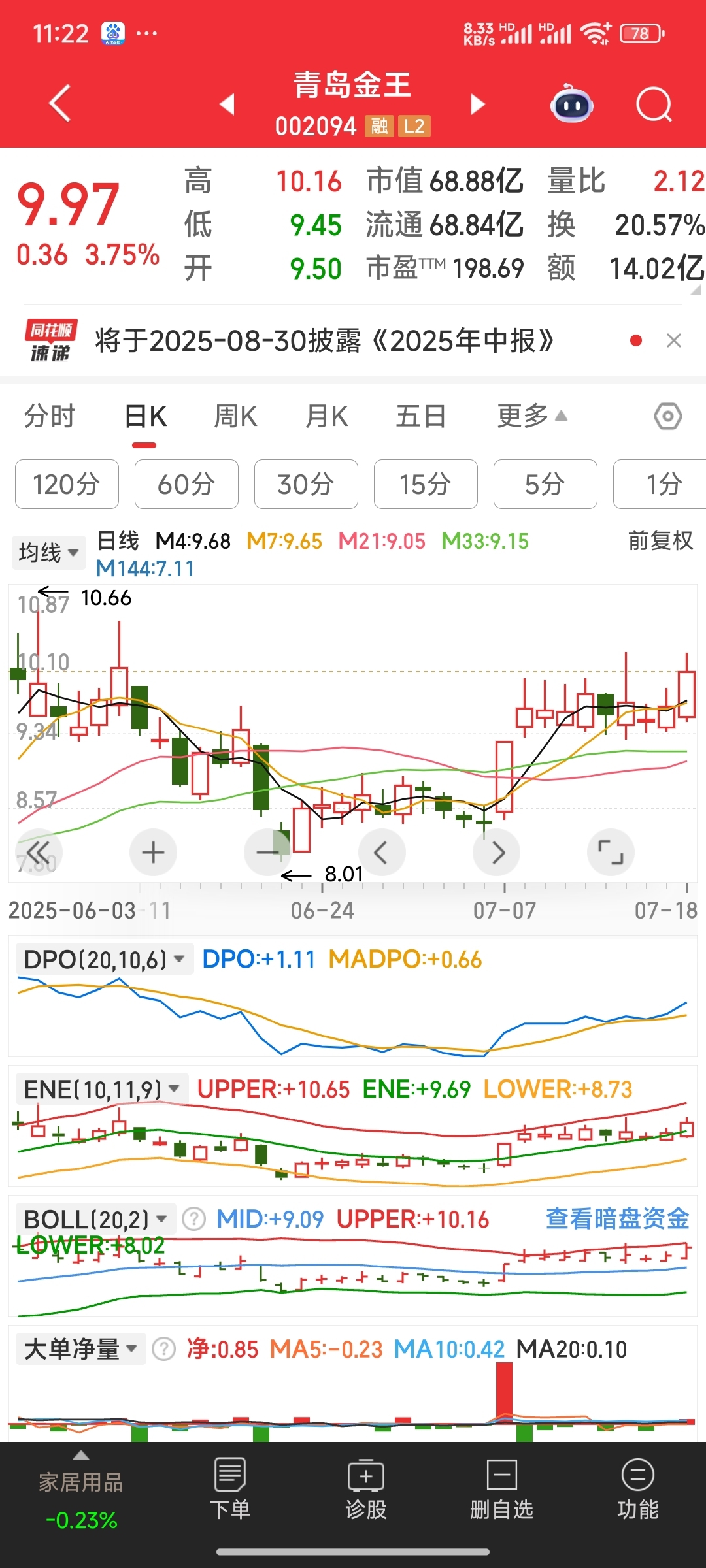The height and width of the screenshot is (1568, 706).
Task: Choose the 60分 period chip
Action: (x=186, y=484)
